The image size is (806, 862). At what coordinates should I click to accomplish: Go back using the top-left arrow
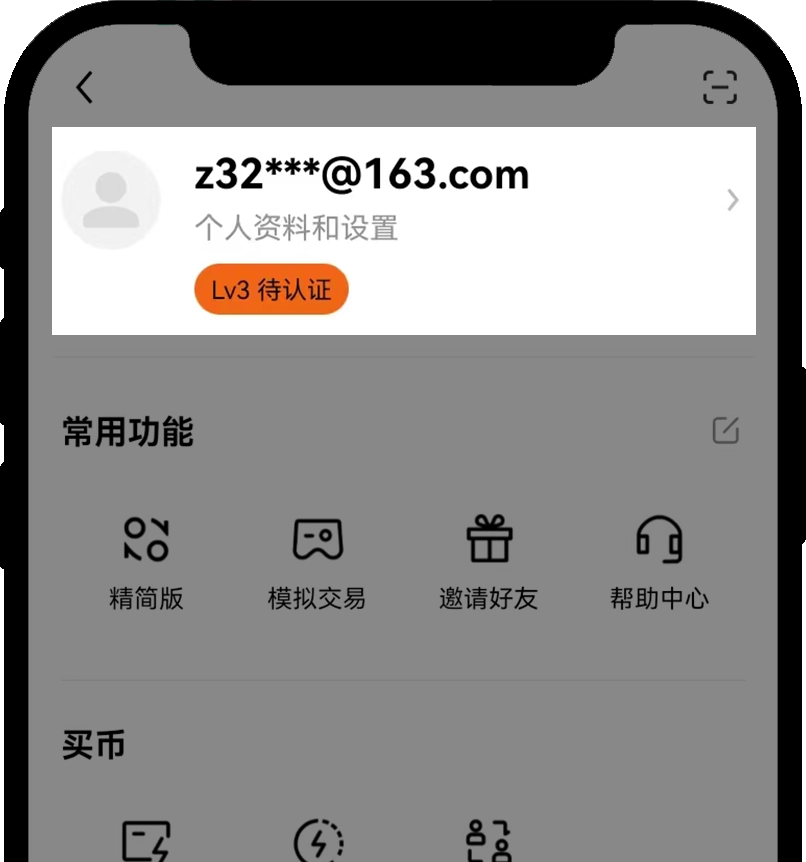coord(85,88)
